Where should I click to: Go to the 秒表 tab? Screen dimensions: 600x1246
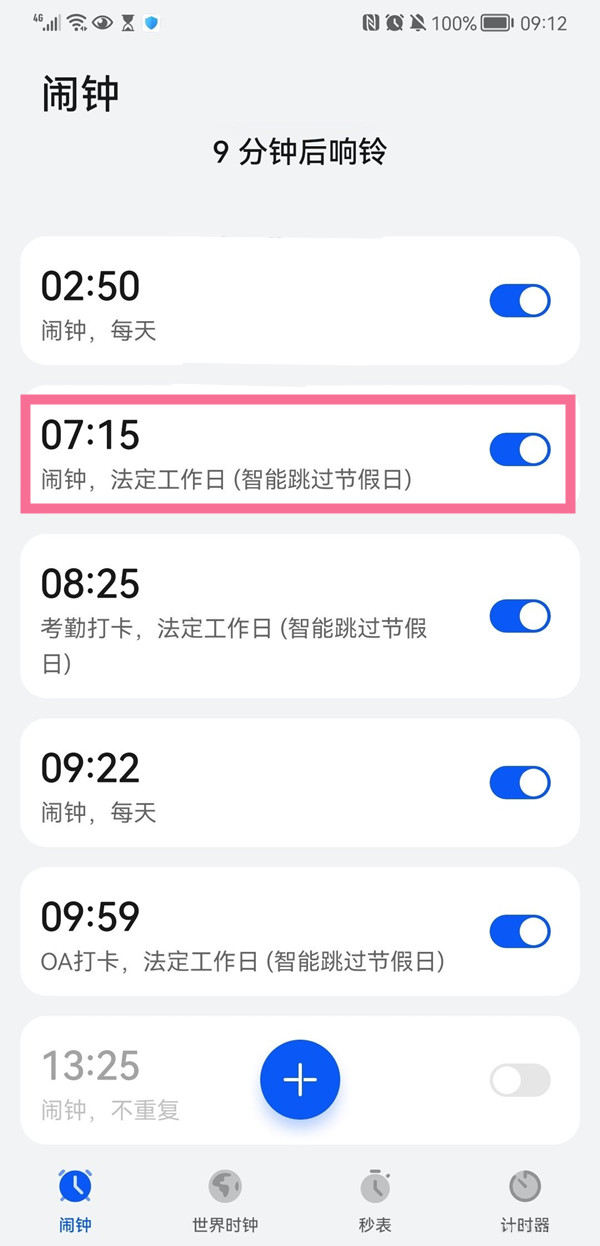click(375, 1199)
